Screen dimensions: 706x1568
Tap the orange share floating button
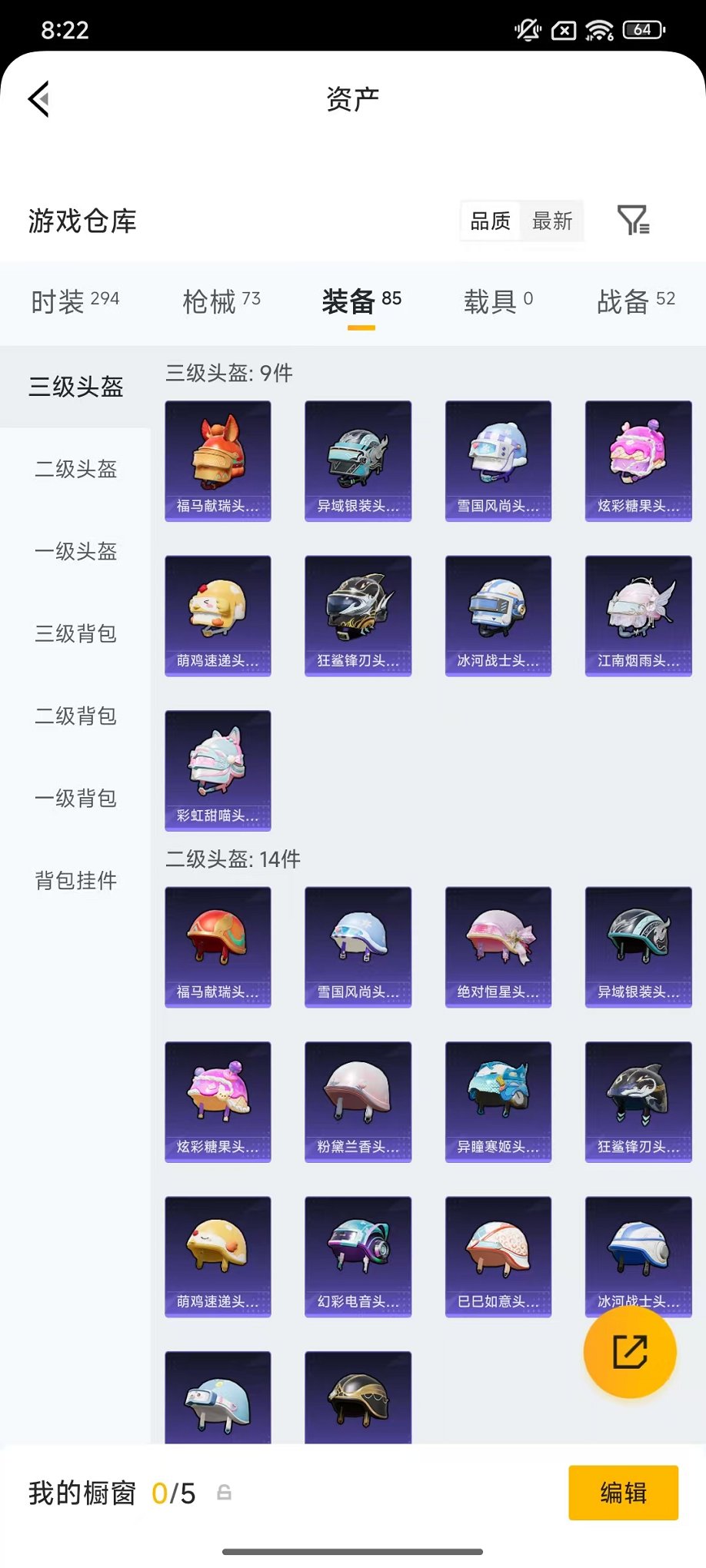pos(630,1352)
